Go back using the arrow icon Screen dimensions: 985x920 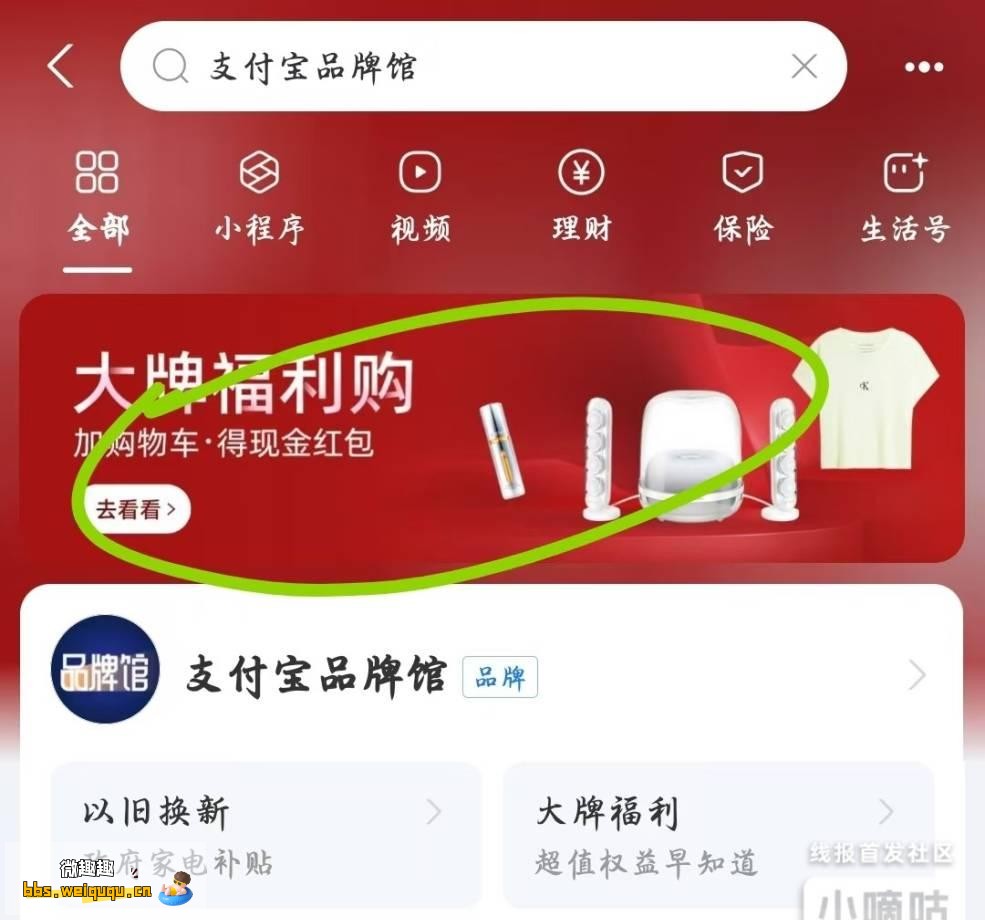[x=61, y=67]
